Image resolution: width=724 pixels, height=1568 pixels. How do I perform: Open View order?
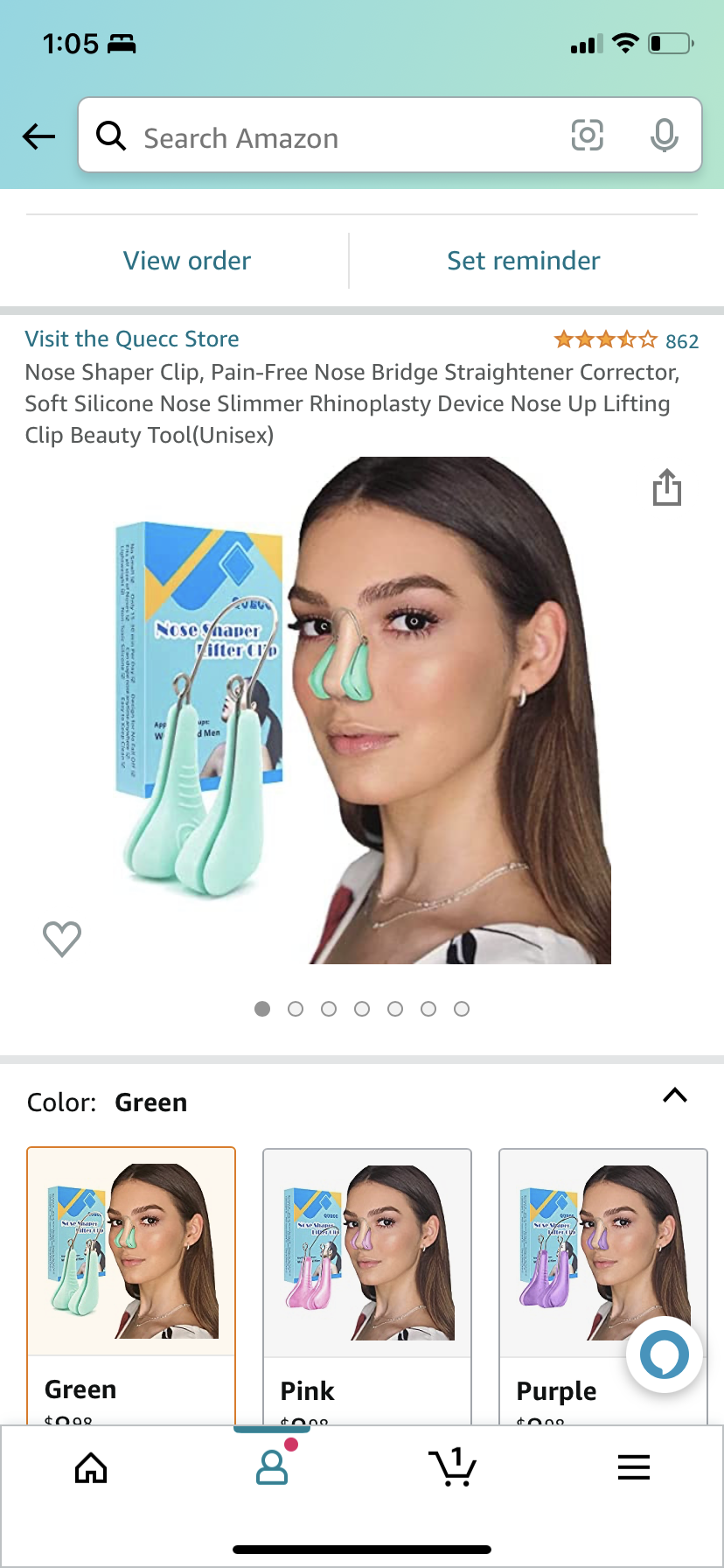(x=187, y=261)
